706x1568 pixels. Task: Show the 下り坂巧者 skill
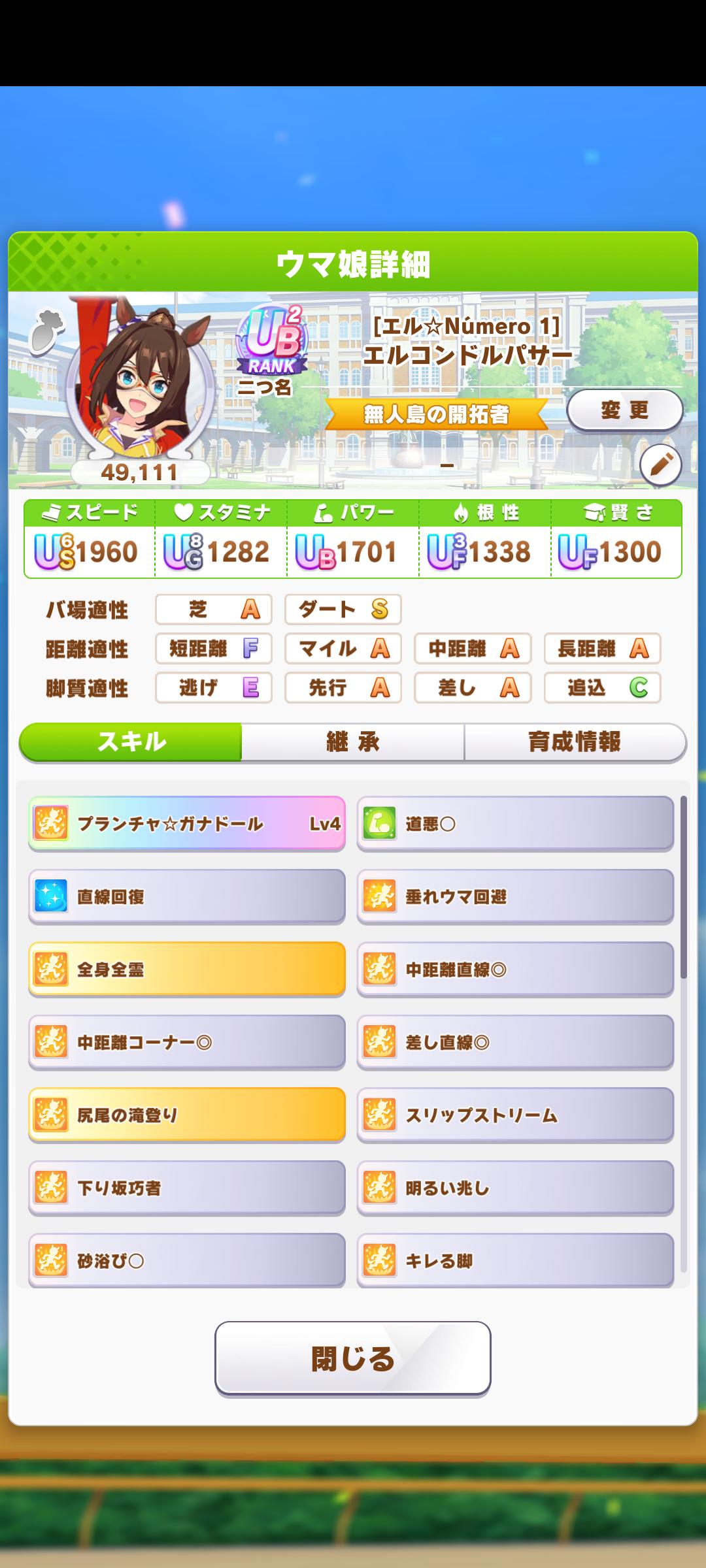187,1188
